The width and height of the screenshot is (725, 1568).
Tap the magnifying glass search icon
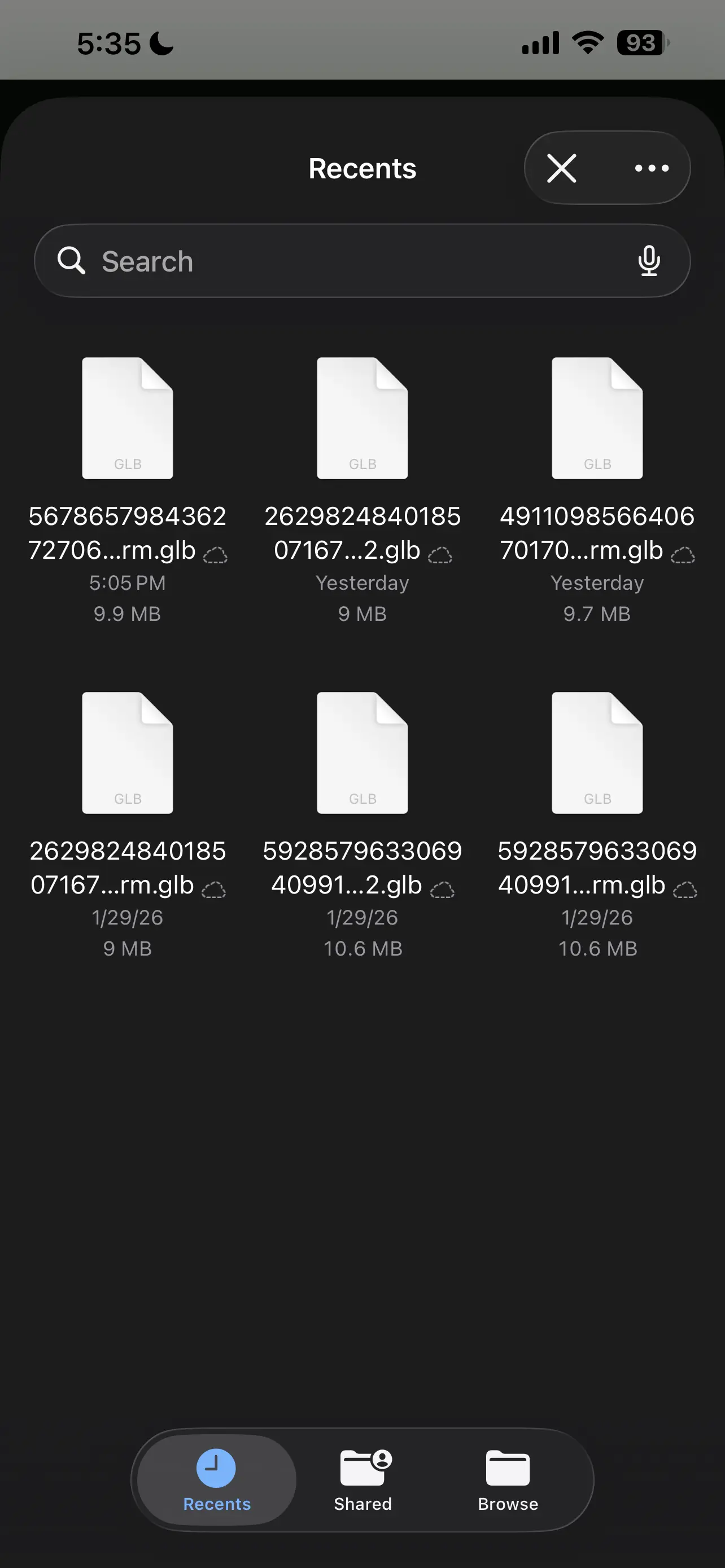click(x=71, y=261)
